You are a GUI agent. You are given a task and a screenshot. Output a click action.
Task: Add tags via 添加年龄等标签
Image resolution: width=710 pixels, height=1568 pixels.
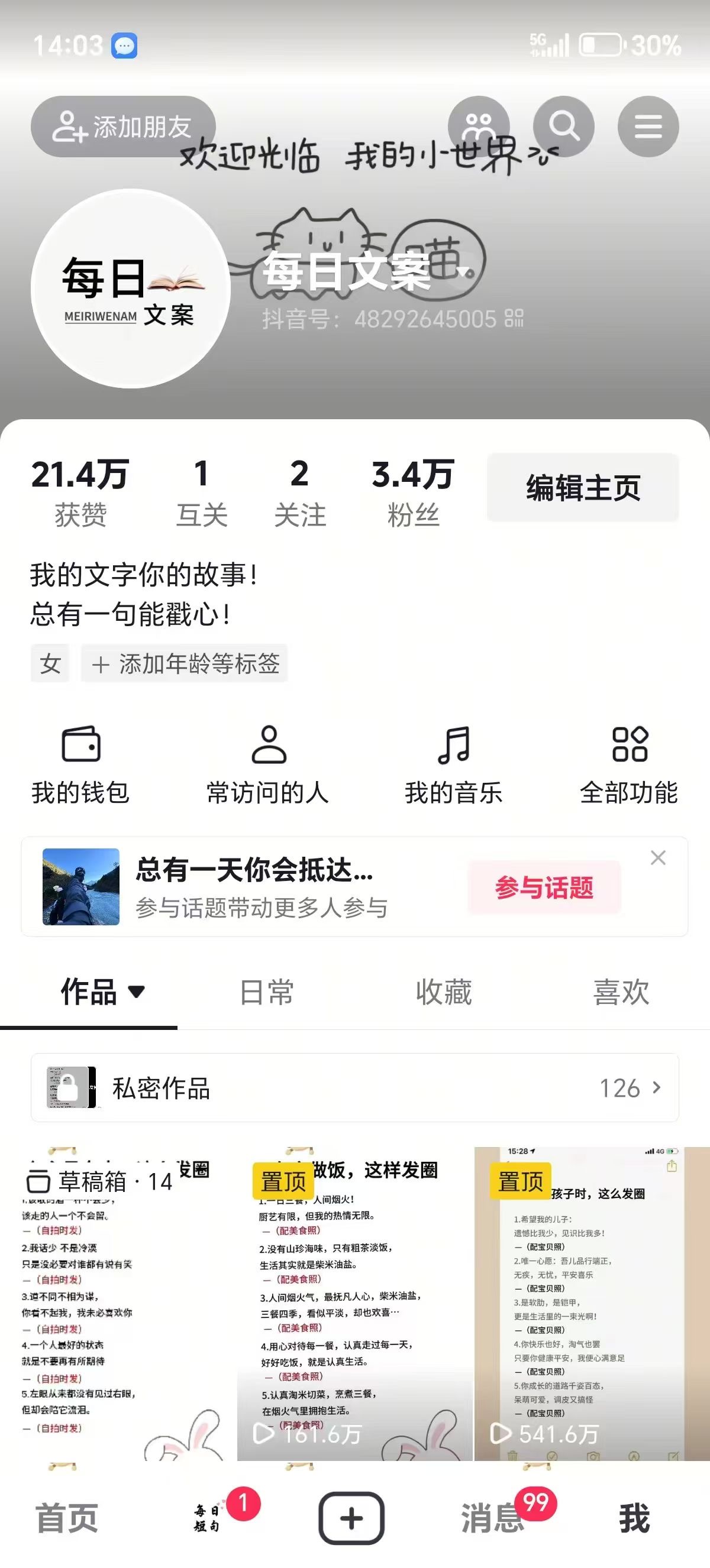(x=185, y=663)
